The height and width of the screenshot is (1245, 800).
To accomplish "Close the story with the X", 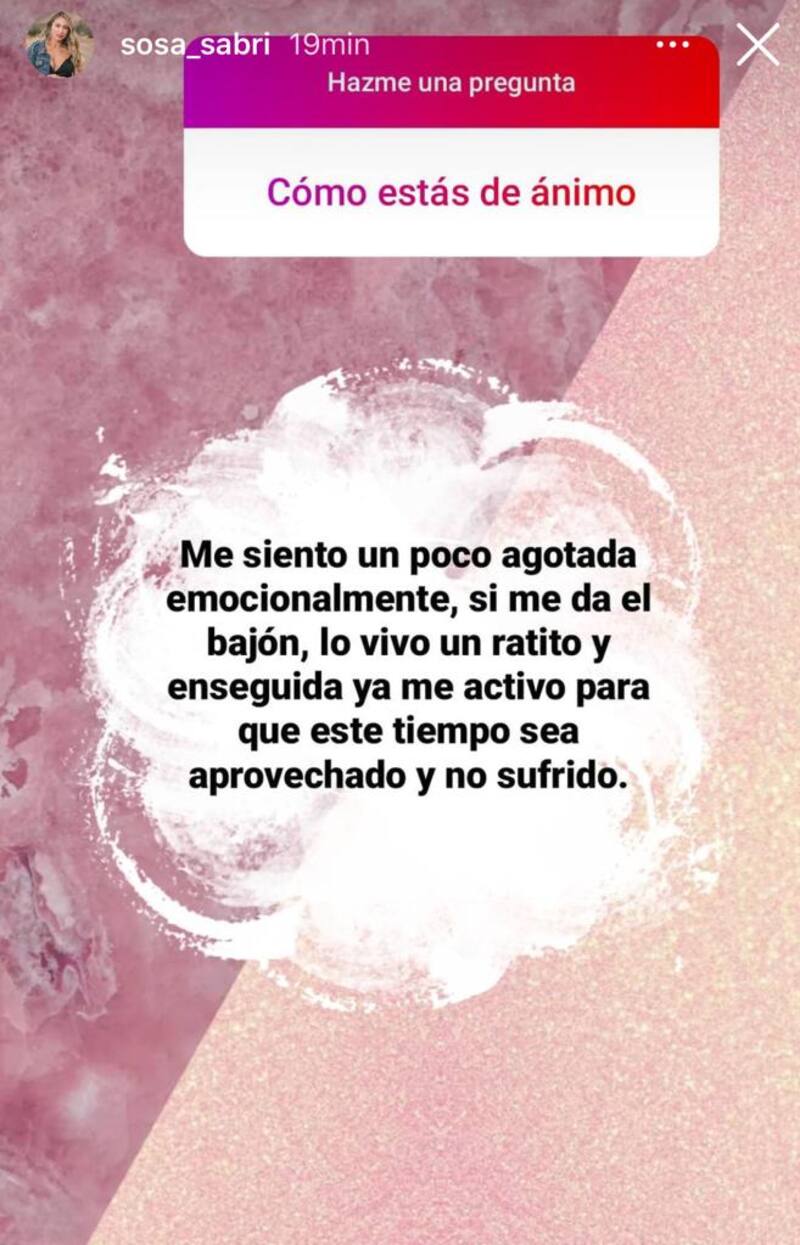I will pos(758,45).
